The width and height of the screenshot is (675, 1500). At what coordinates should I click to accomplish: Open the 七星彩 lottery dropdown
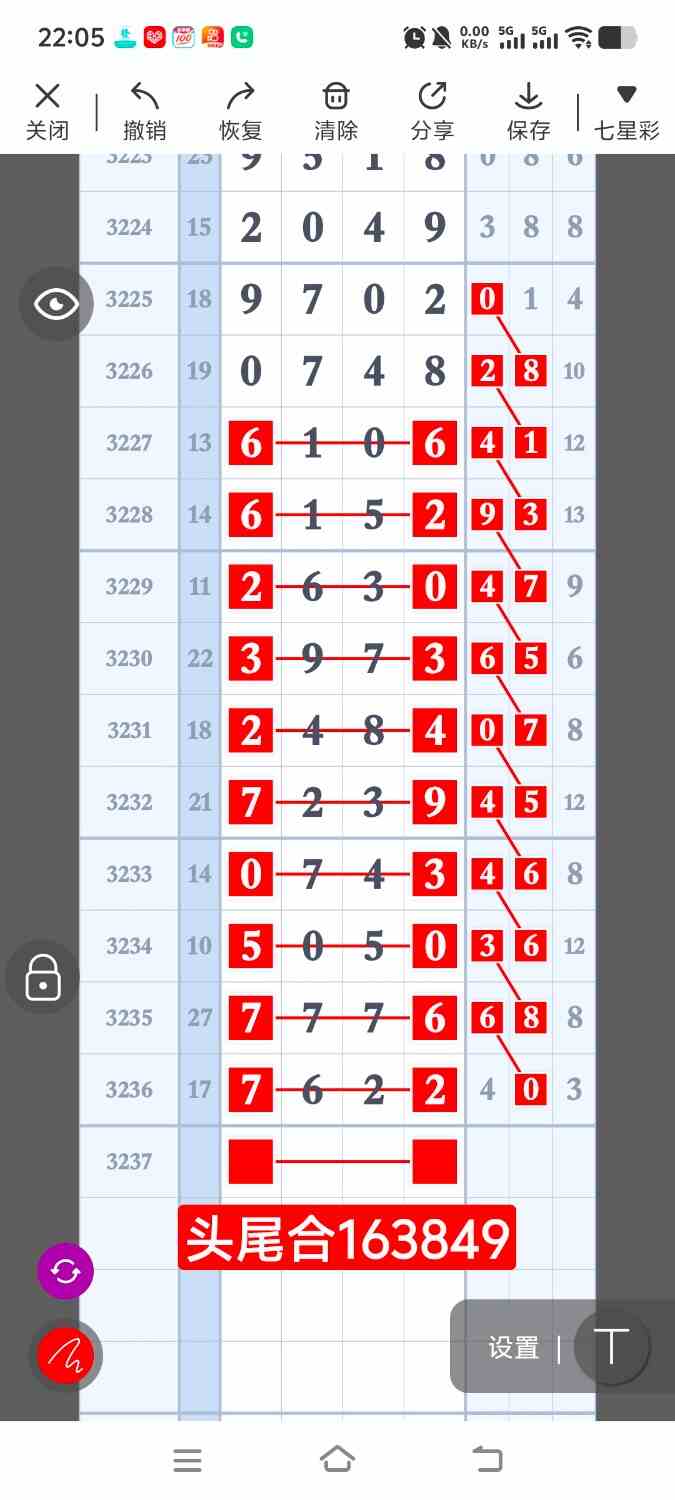[x=626, y=111]
